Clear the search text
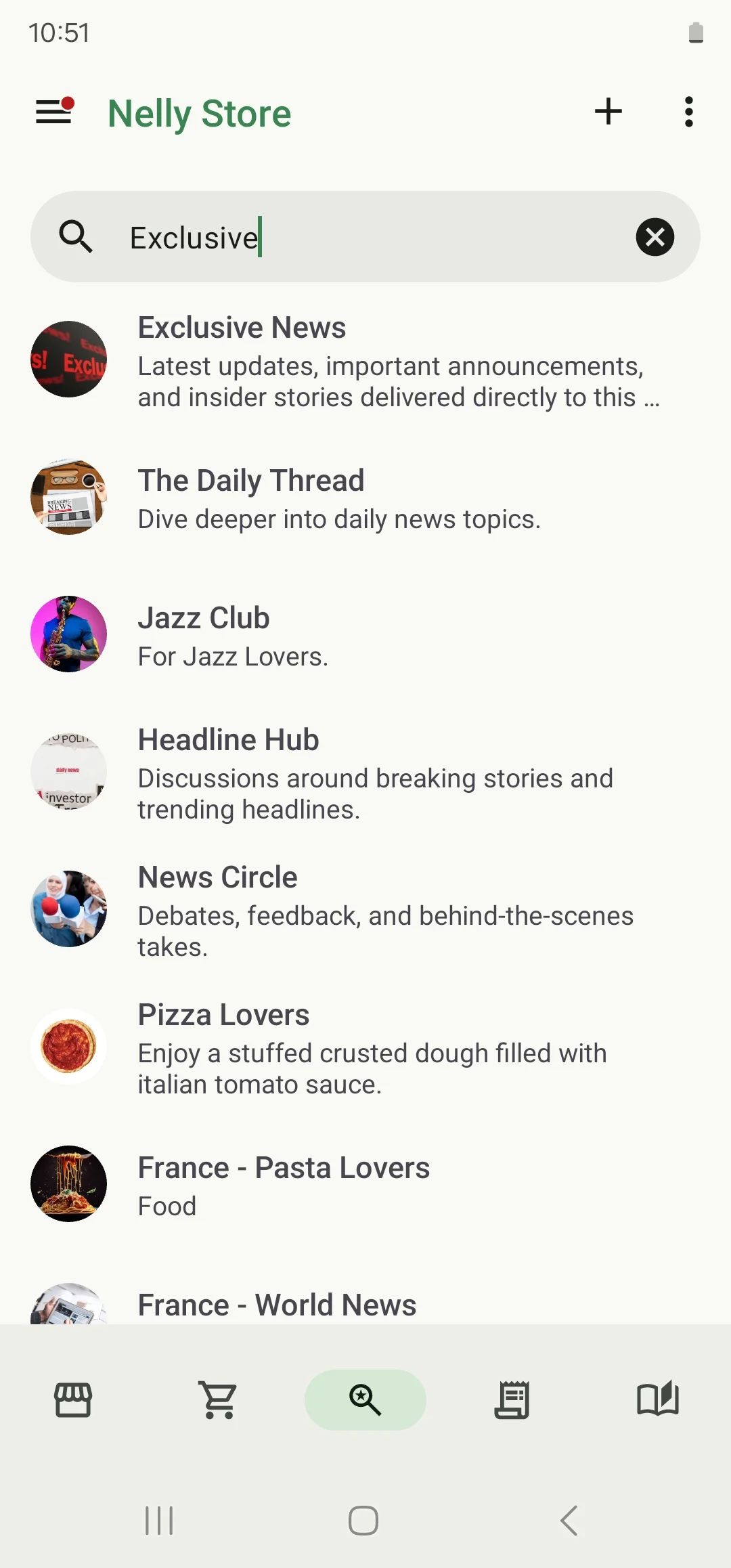Screen dimensions: 731x1568 pyautogui.click(x=655, y=238)
